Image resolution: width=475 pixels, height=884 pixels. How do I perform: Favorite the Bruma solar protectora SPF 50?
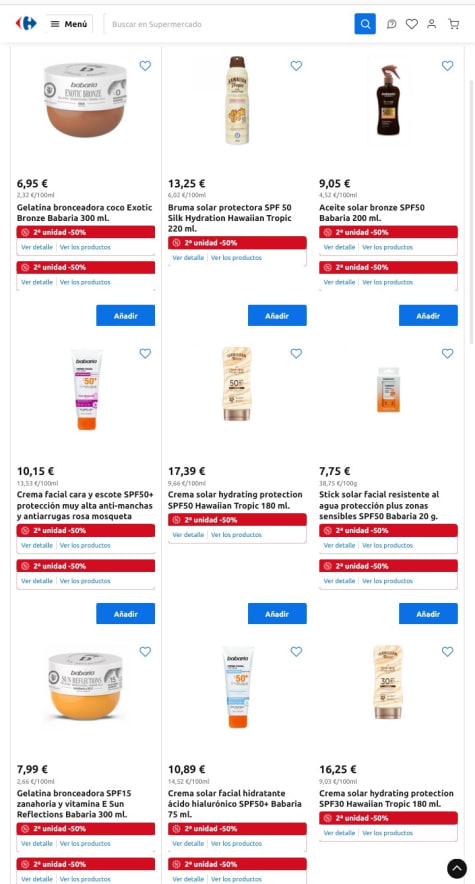pyautogui.click(x=296, y=66)
